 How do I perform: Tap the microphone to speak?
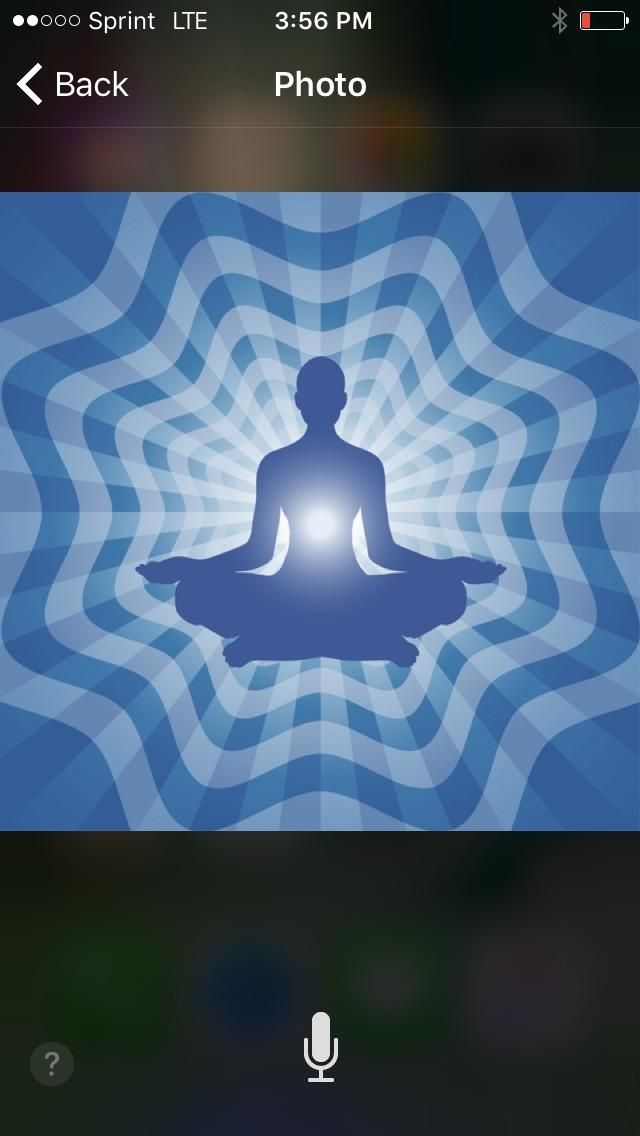[x=320, y=1047]
